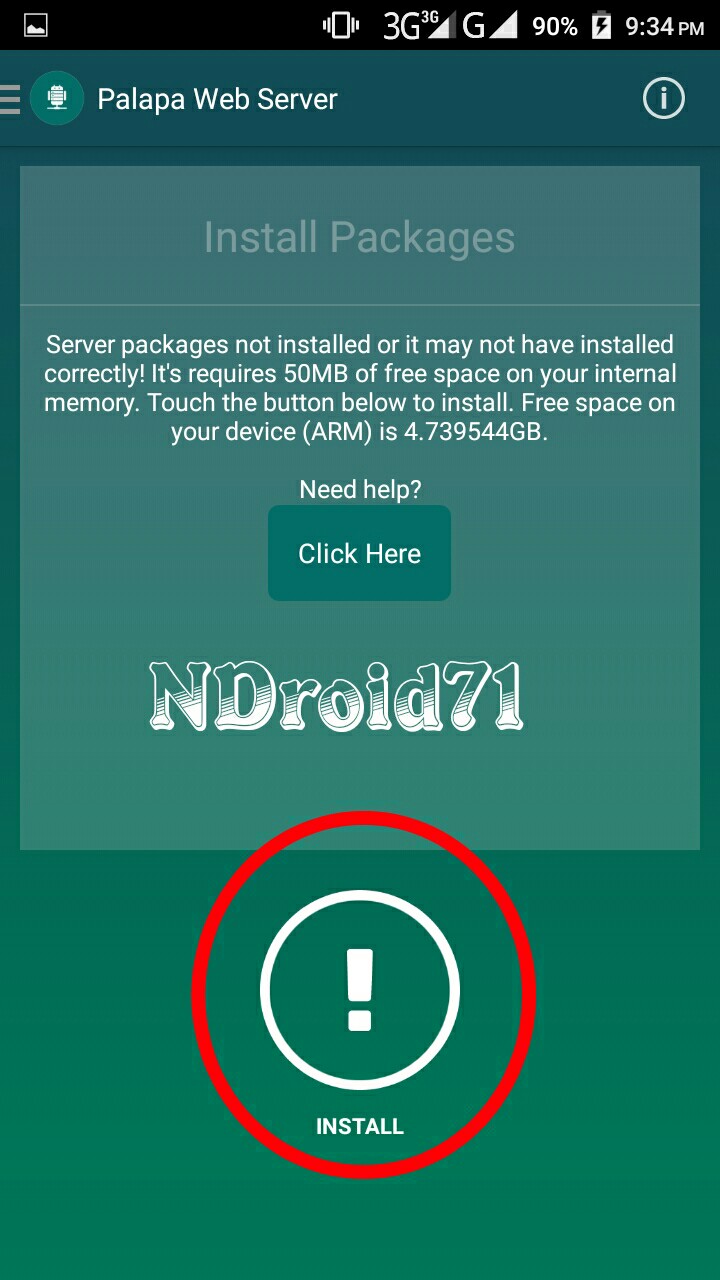Open the info icon
The height and width of the screenshot is (1280, 720).
point(663,98)
